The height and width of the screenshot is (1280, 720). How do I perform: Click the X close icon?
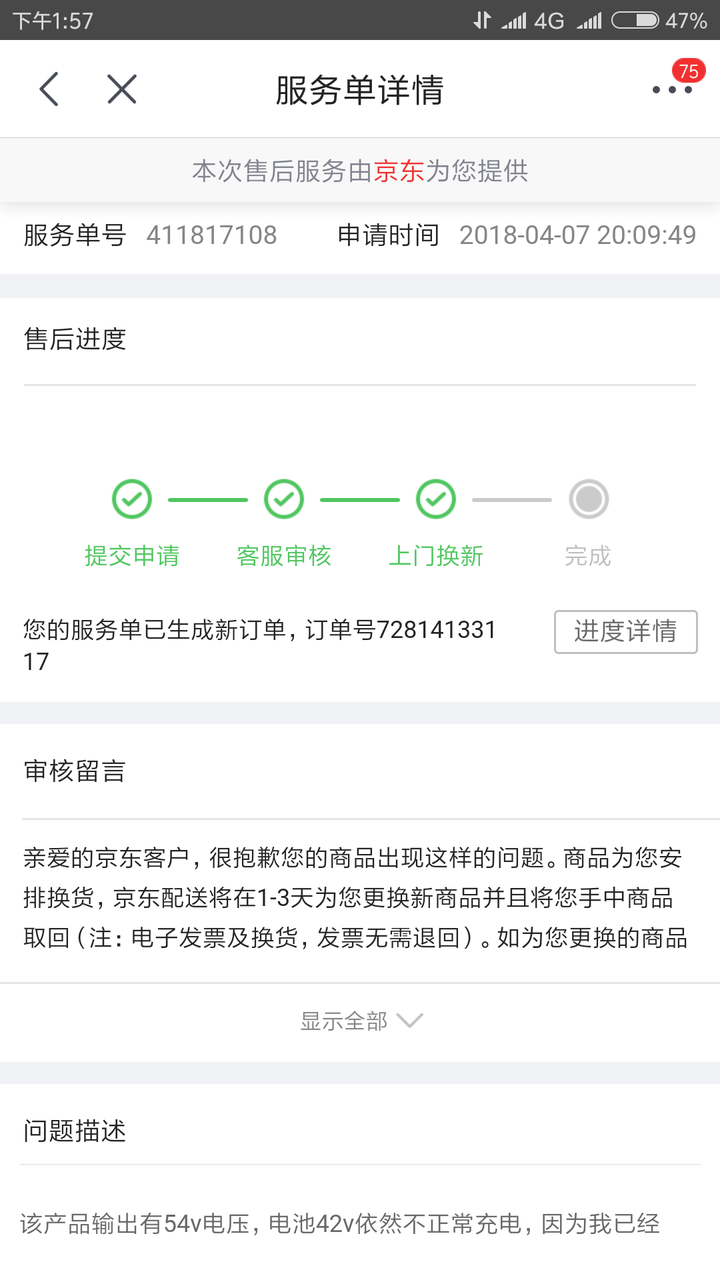pyautogui.click(x=121, y=89)
